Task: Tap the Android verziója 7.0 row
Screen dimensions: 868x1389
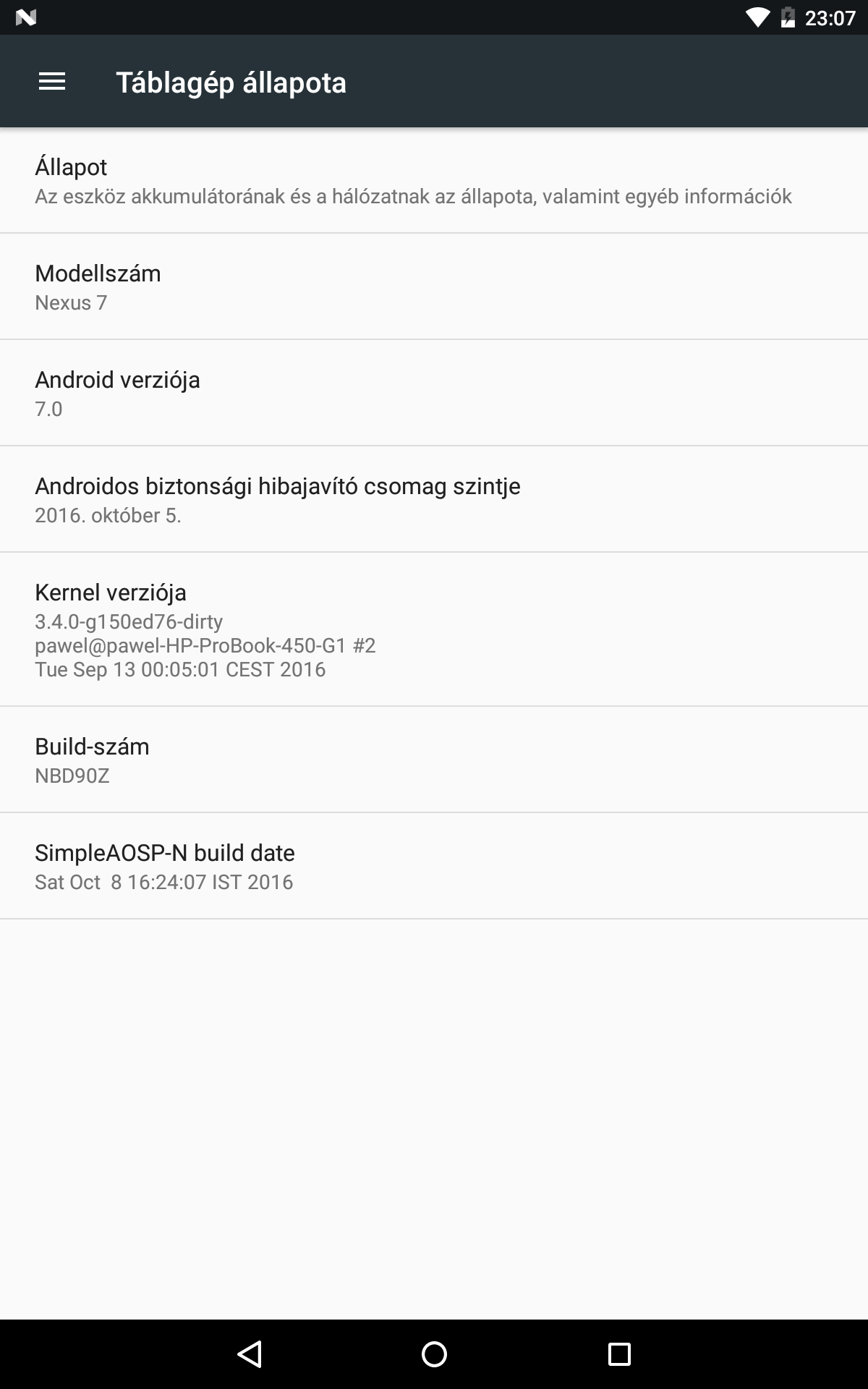Action: point(434,393)
